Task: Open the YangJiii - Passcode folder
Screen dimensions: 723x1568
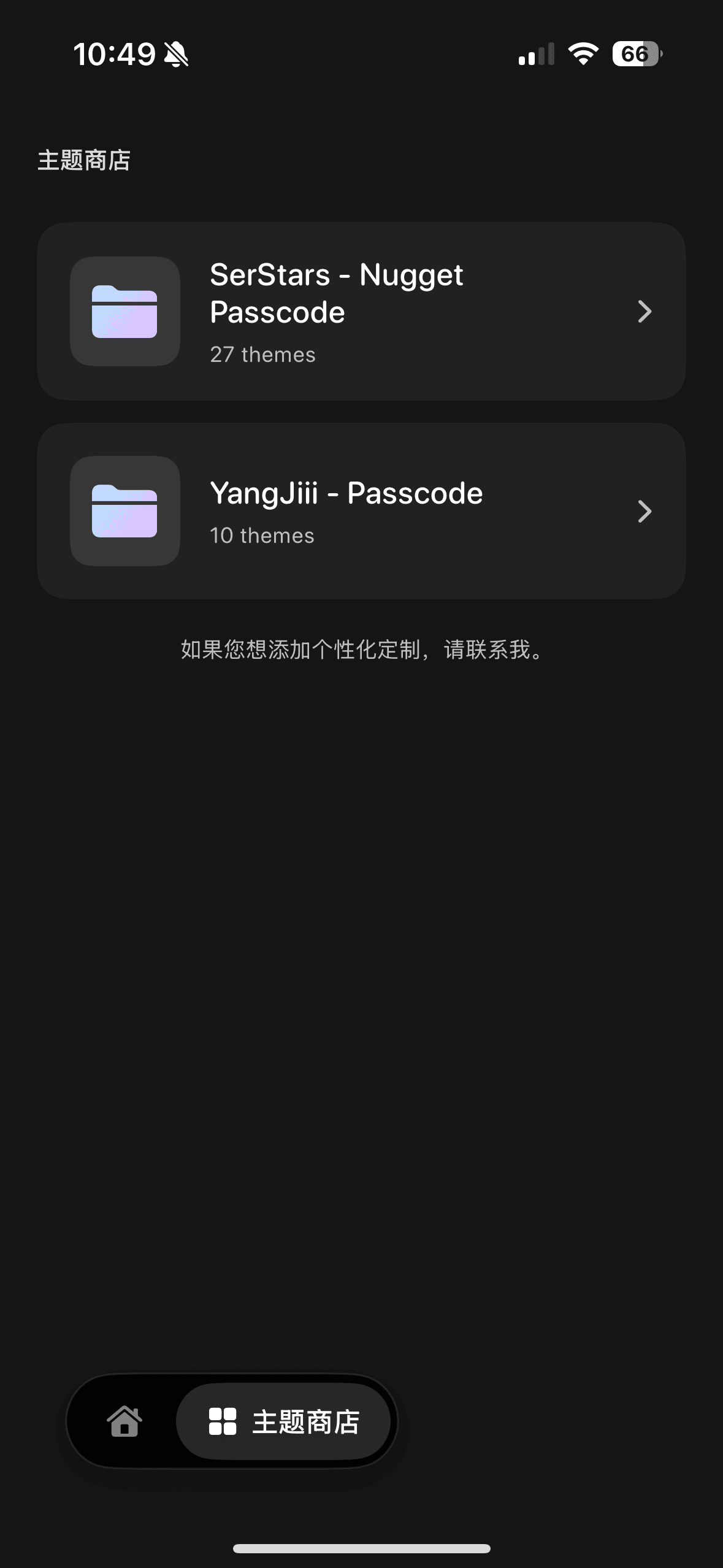Action: [361, 511]
